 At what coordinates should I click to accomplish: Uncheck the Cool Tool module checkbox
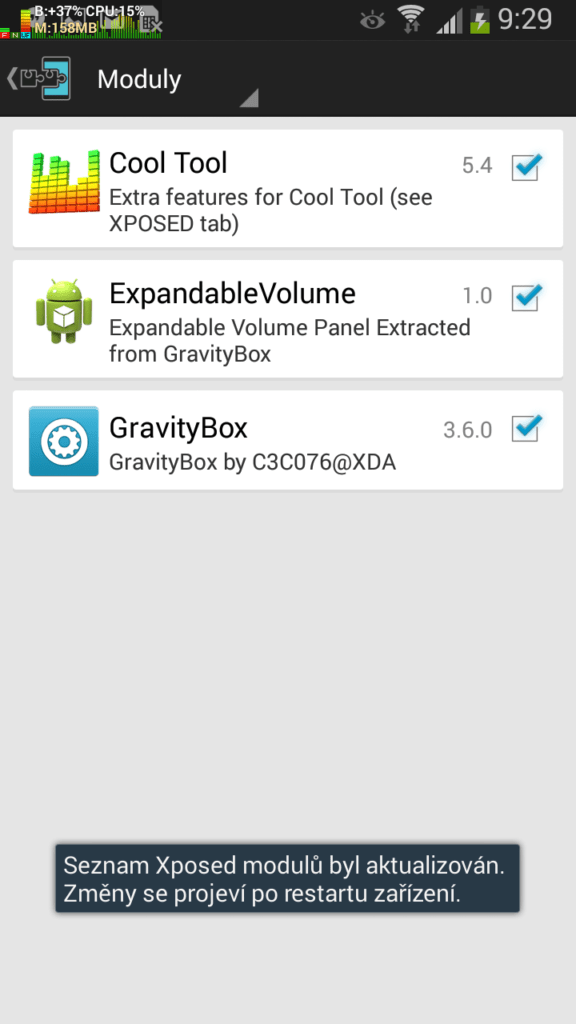(525, 168)
